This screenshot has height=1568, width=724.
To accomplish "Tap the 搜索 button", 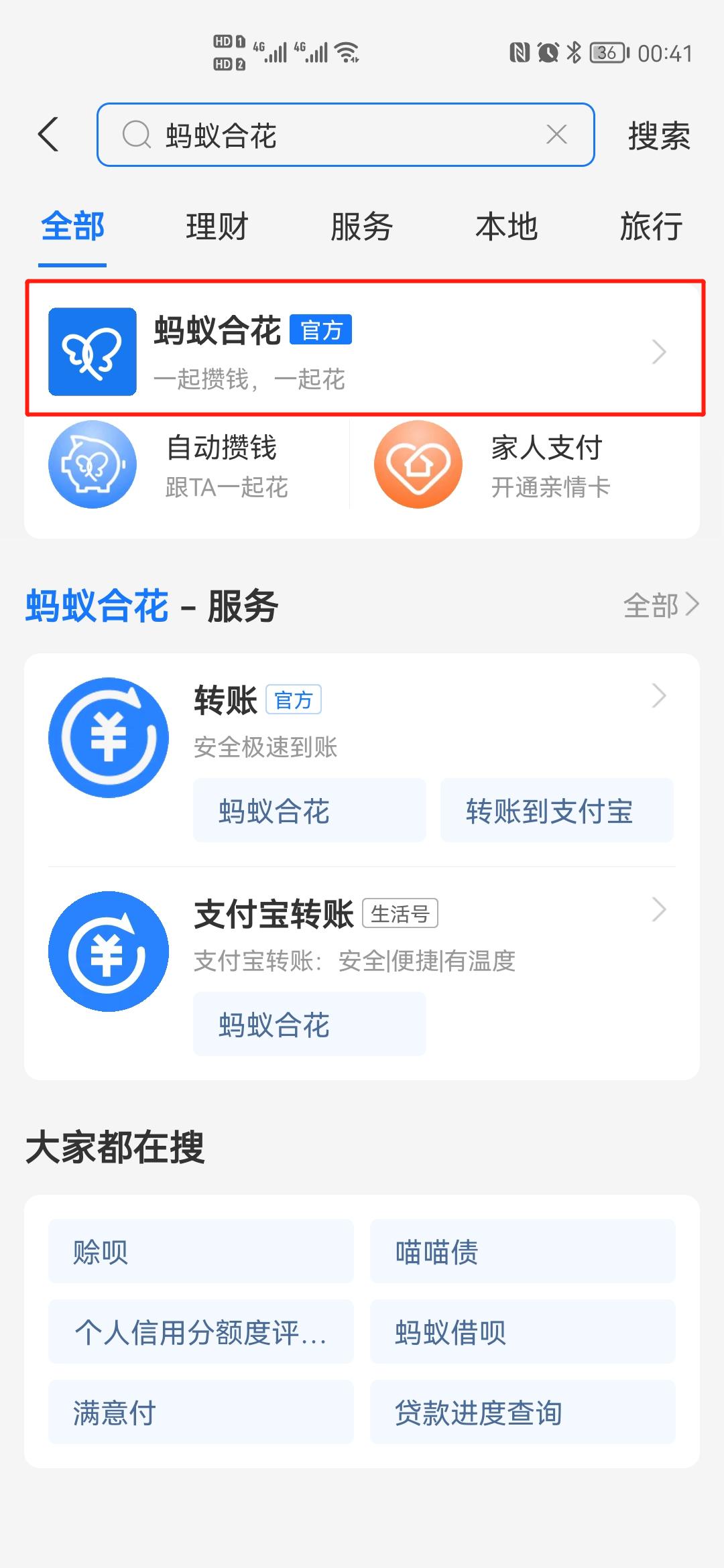I will coord(659,136).
